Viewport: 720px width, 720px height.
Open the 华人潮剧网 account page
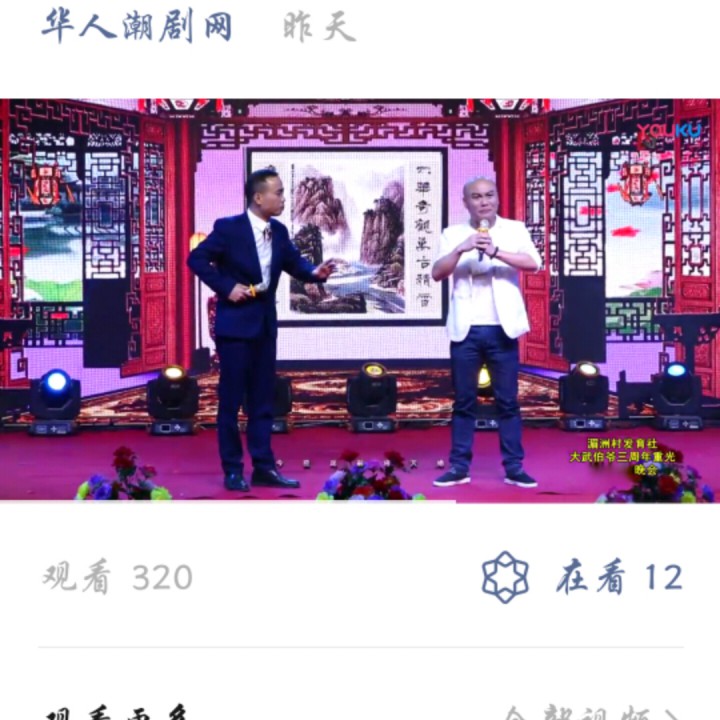136,26
